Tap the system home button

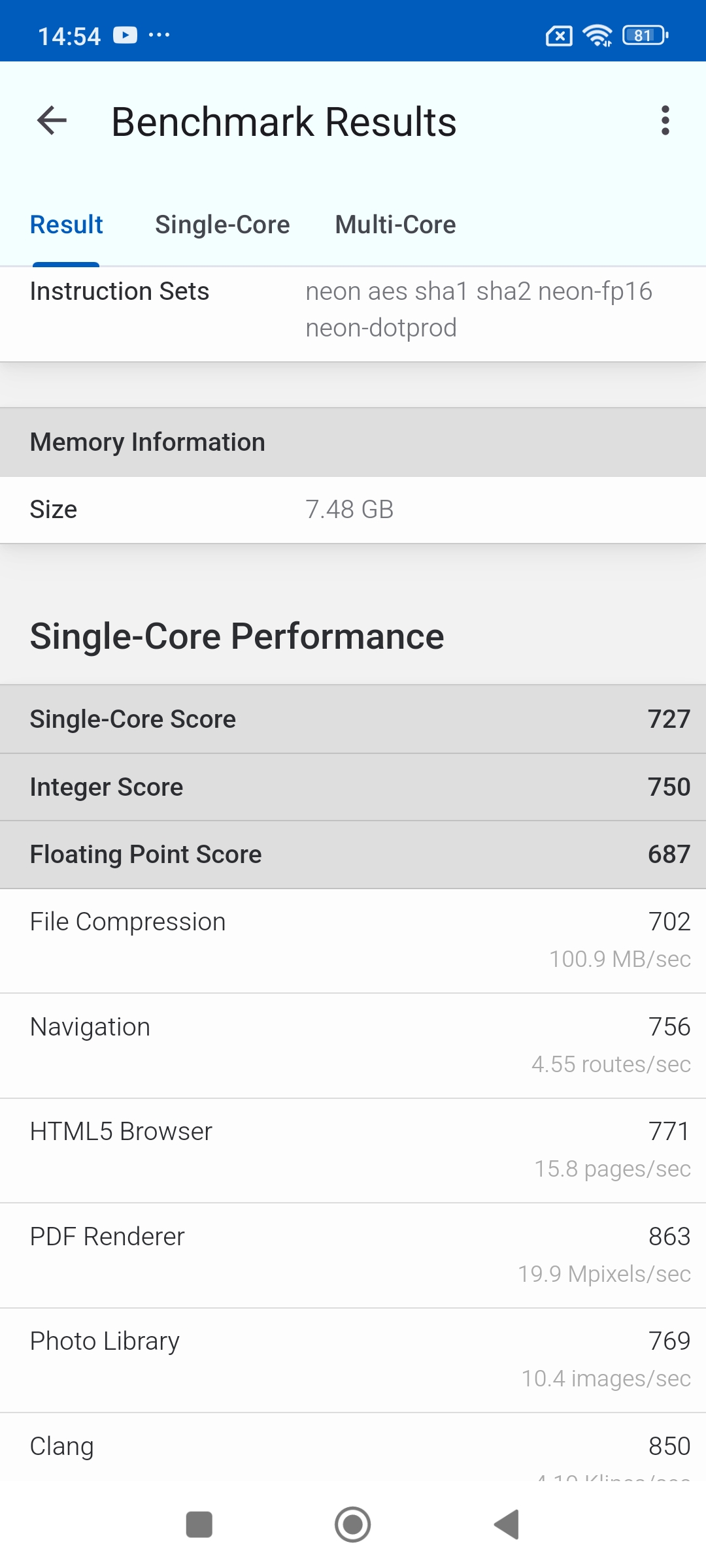353,1525
